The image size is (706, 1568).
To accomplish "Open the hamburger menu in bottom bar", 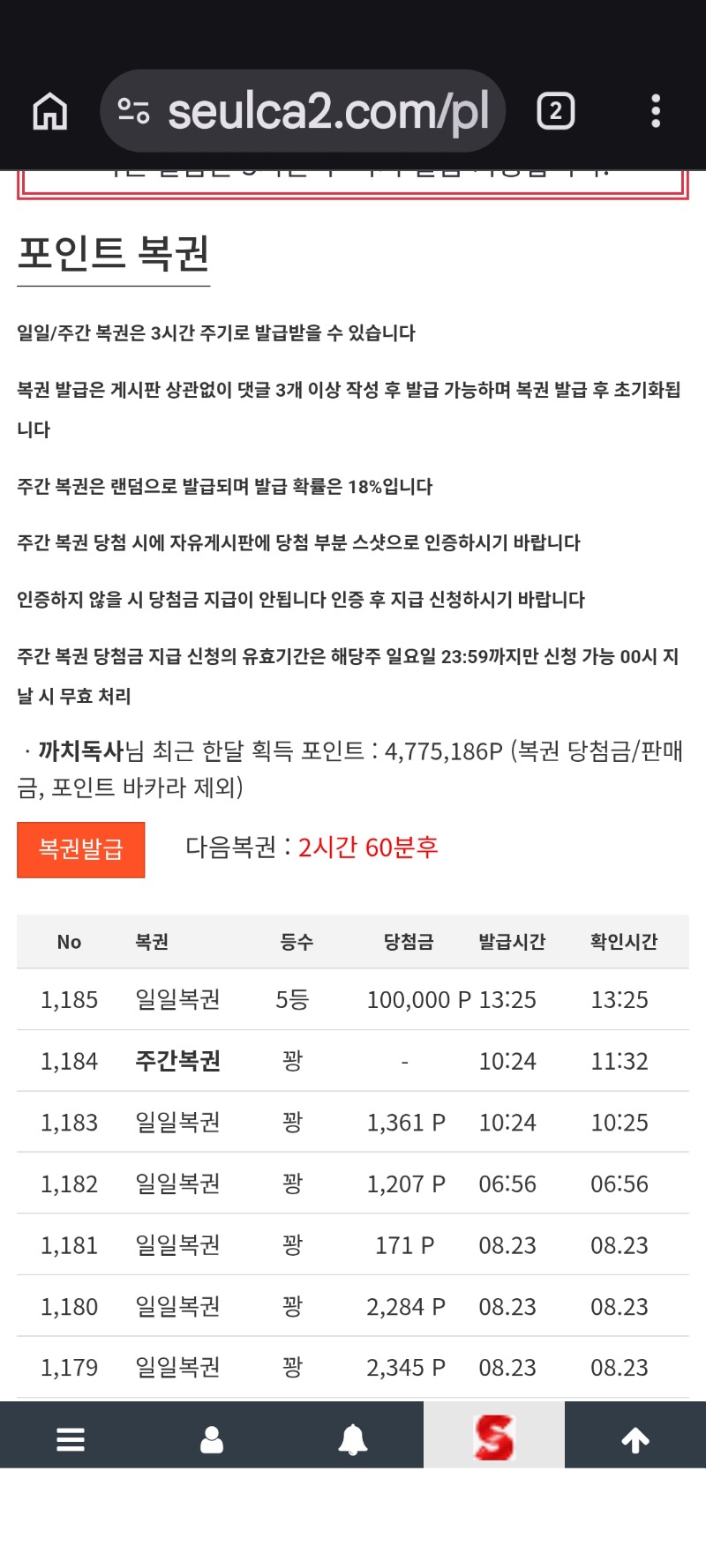I will coord(71,1440).
